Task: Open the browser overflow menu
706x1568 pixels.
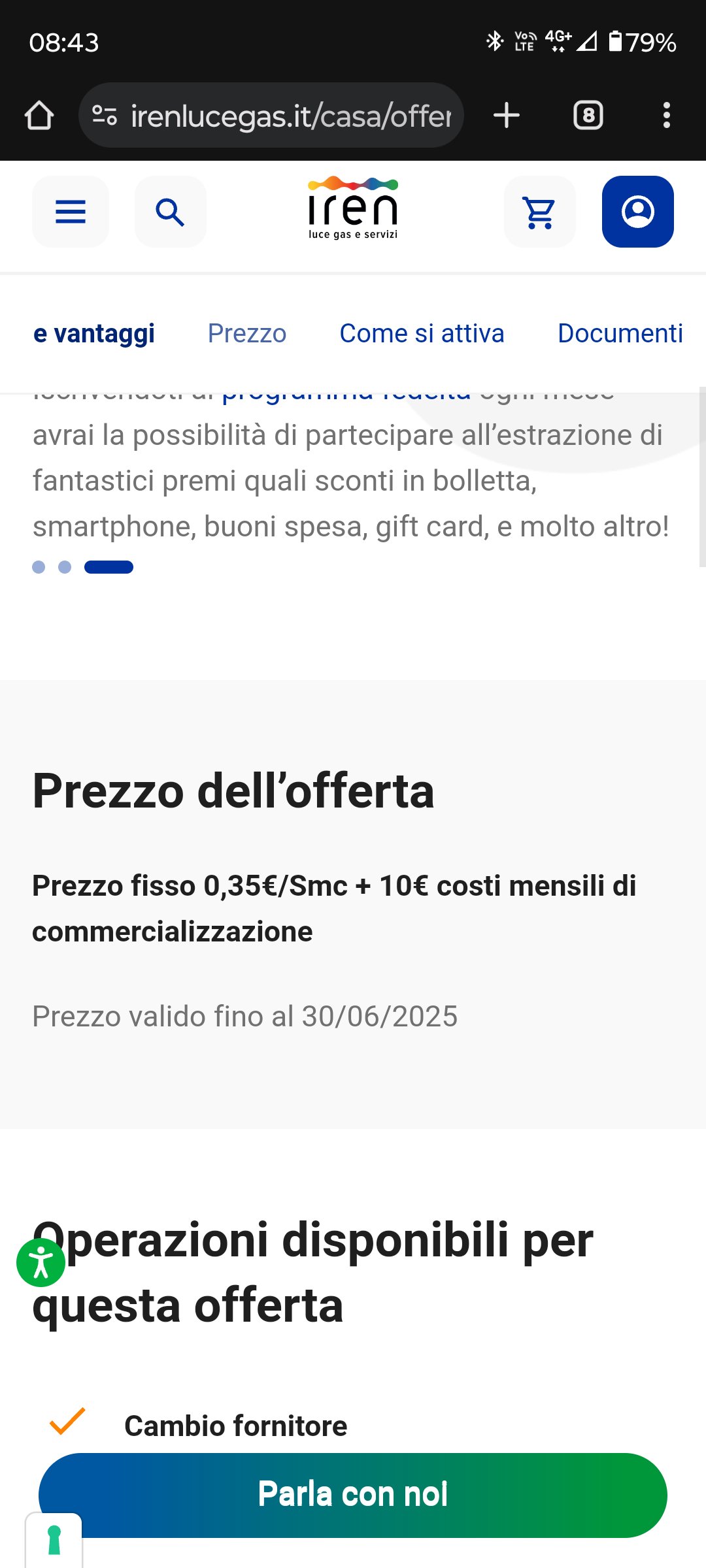Action: (666, 116)
